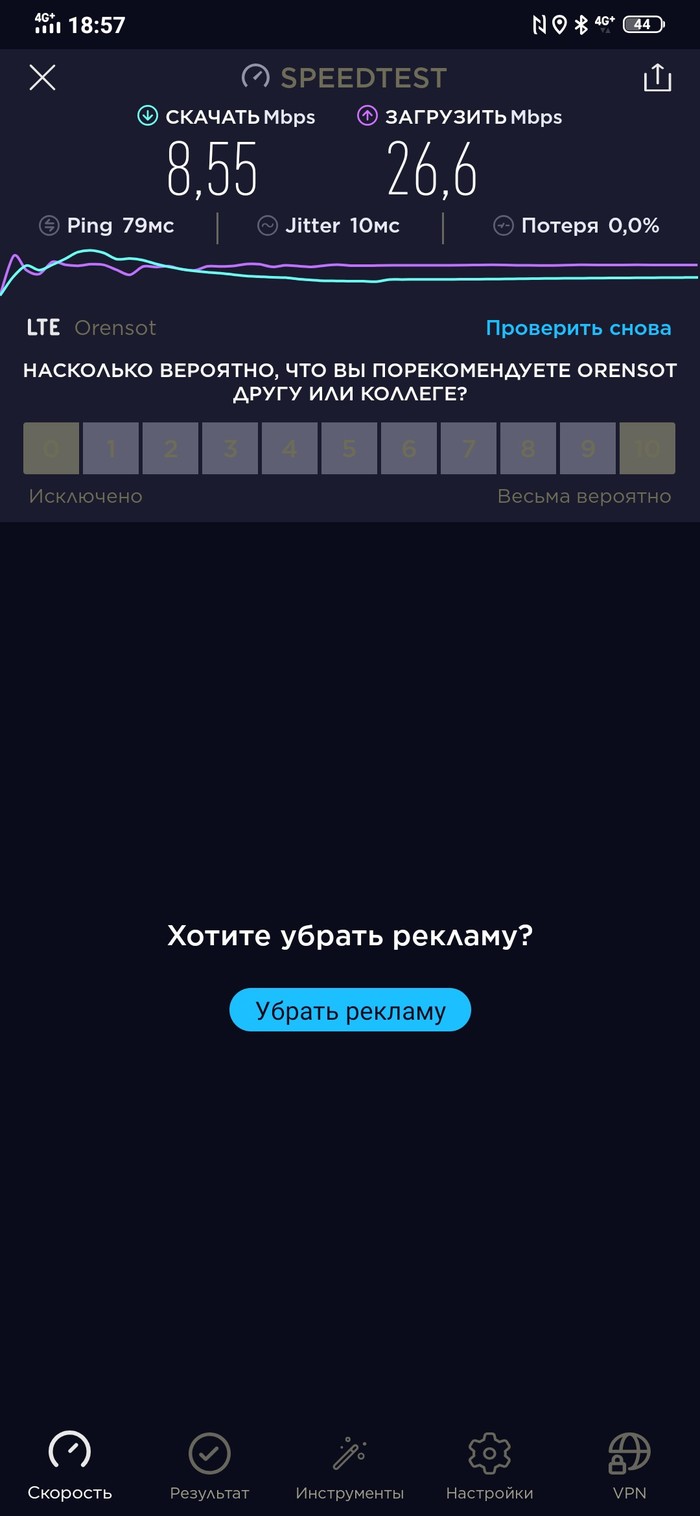Select rating 0 for Orensot
700x1516 pixels.
click(x=51, y=448)
